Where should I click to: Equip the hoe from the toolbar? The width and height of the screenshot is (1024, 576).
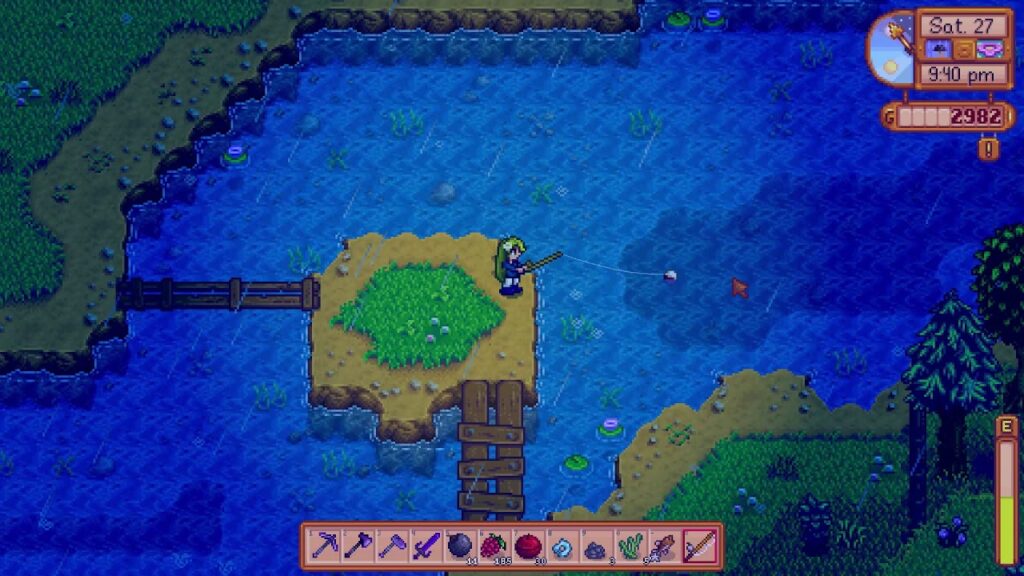point(392,545)
